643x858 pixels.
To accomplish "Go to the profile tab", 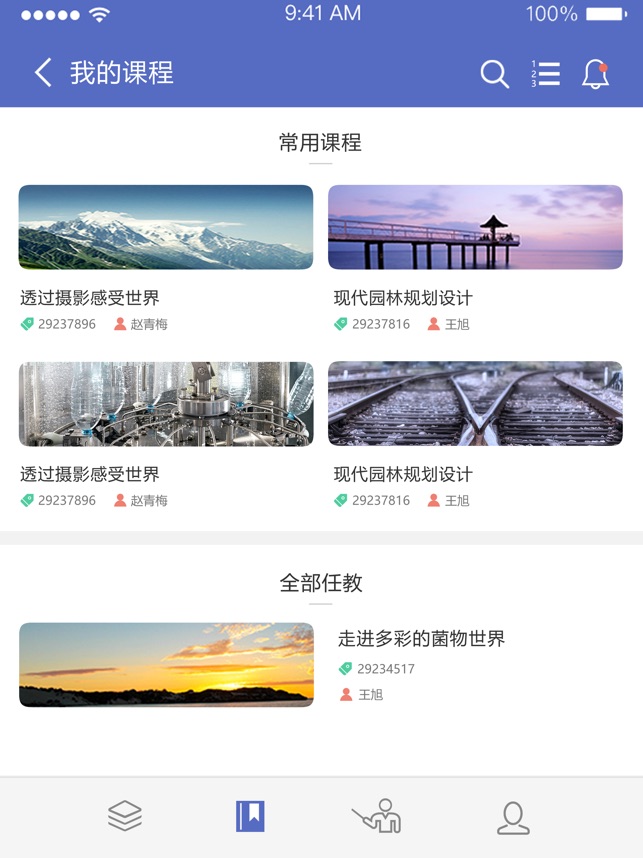I will [x=513, y=816].
